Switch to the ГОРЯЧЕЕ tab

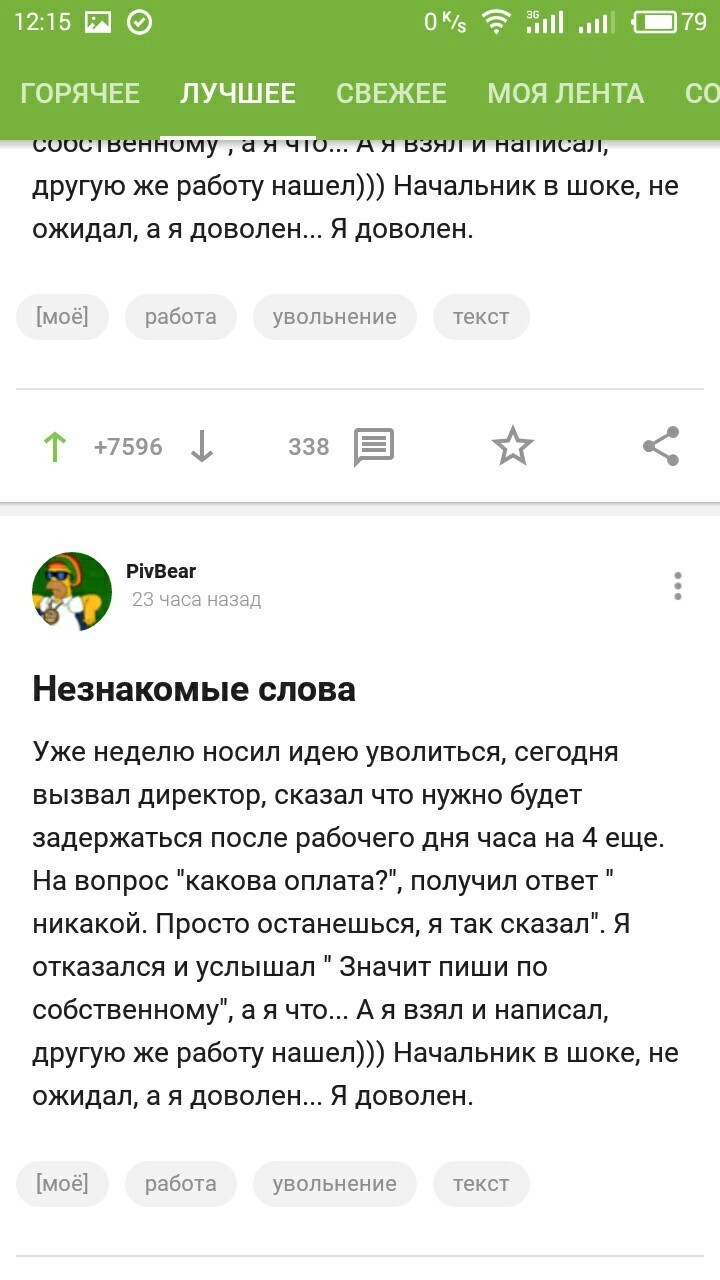[x=80, y=94]
